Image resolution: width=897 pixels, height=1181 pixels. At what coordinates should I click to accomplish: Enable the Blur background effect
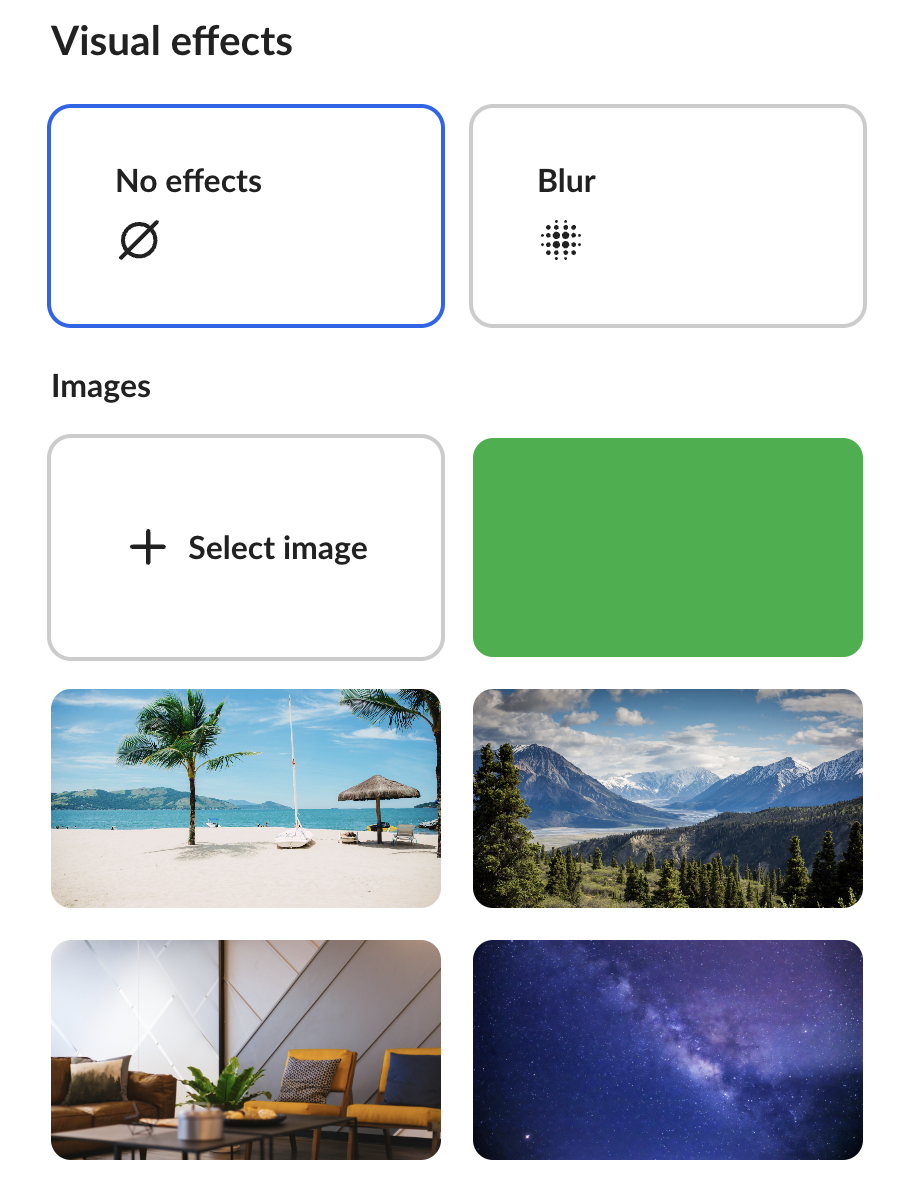tap(667, 216)
